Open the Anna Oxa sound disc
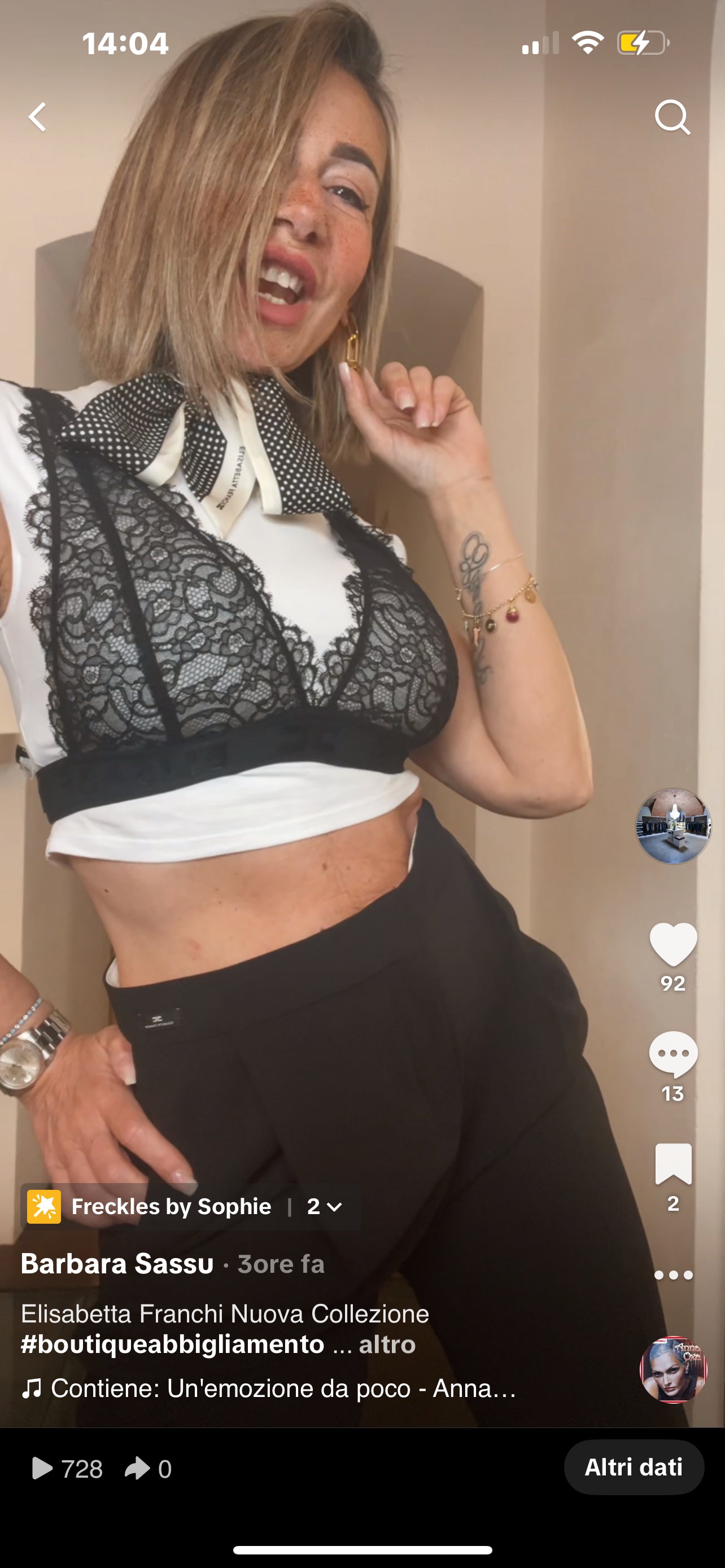Screen dimensions: 725x1568 pos(673,1369)
